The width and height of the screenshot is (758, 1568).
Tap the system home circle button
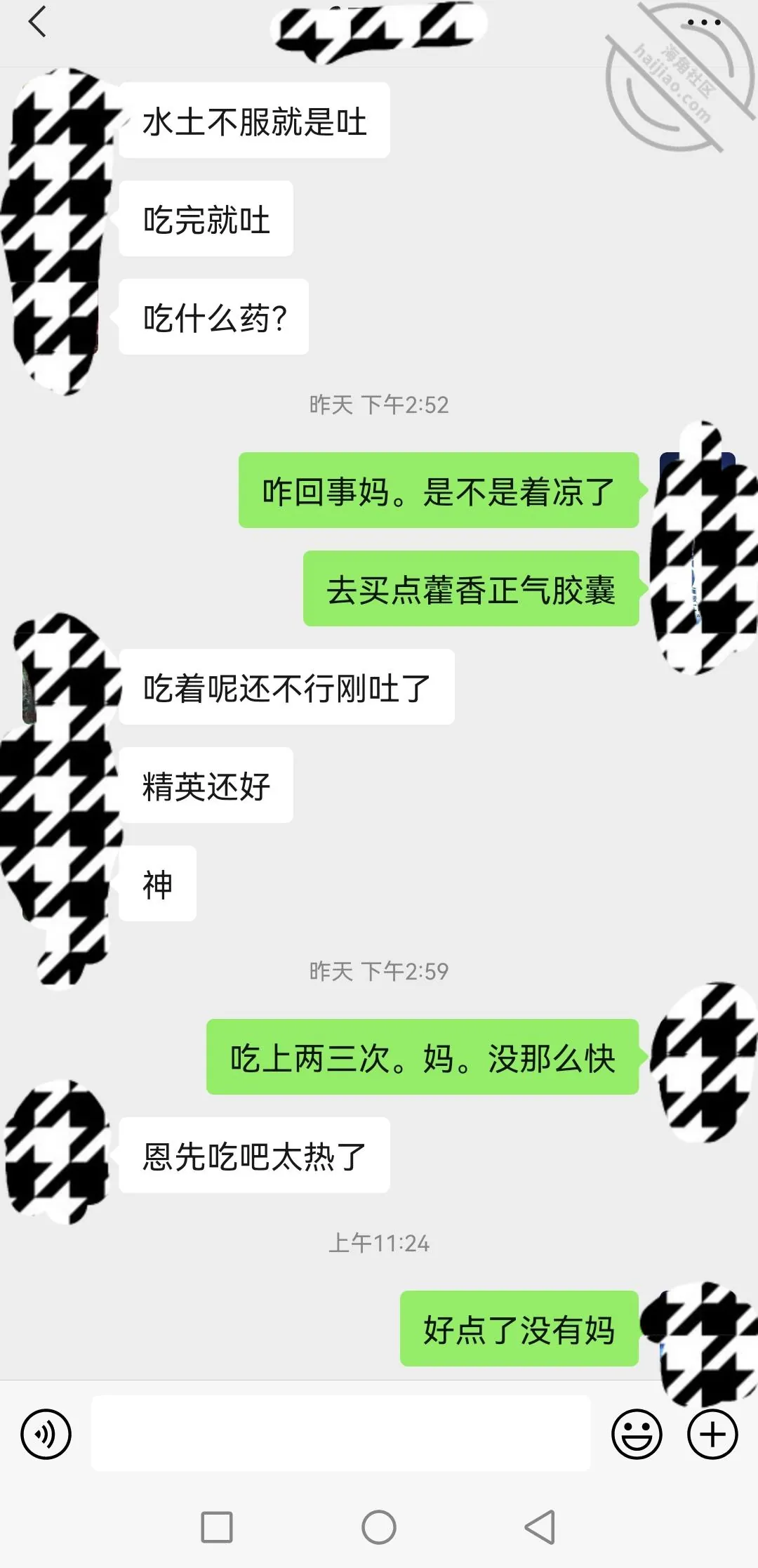pos(379,1527)
